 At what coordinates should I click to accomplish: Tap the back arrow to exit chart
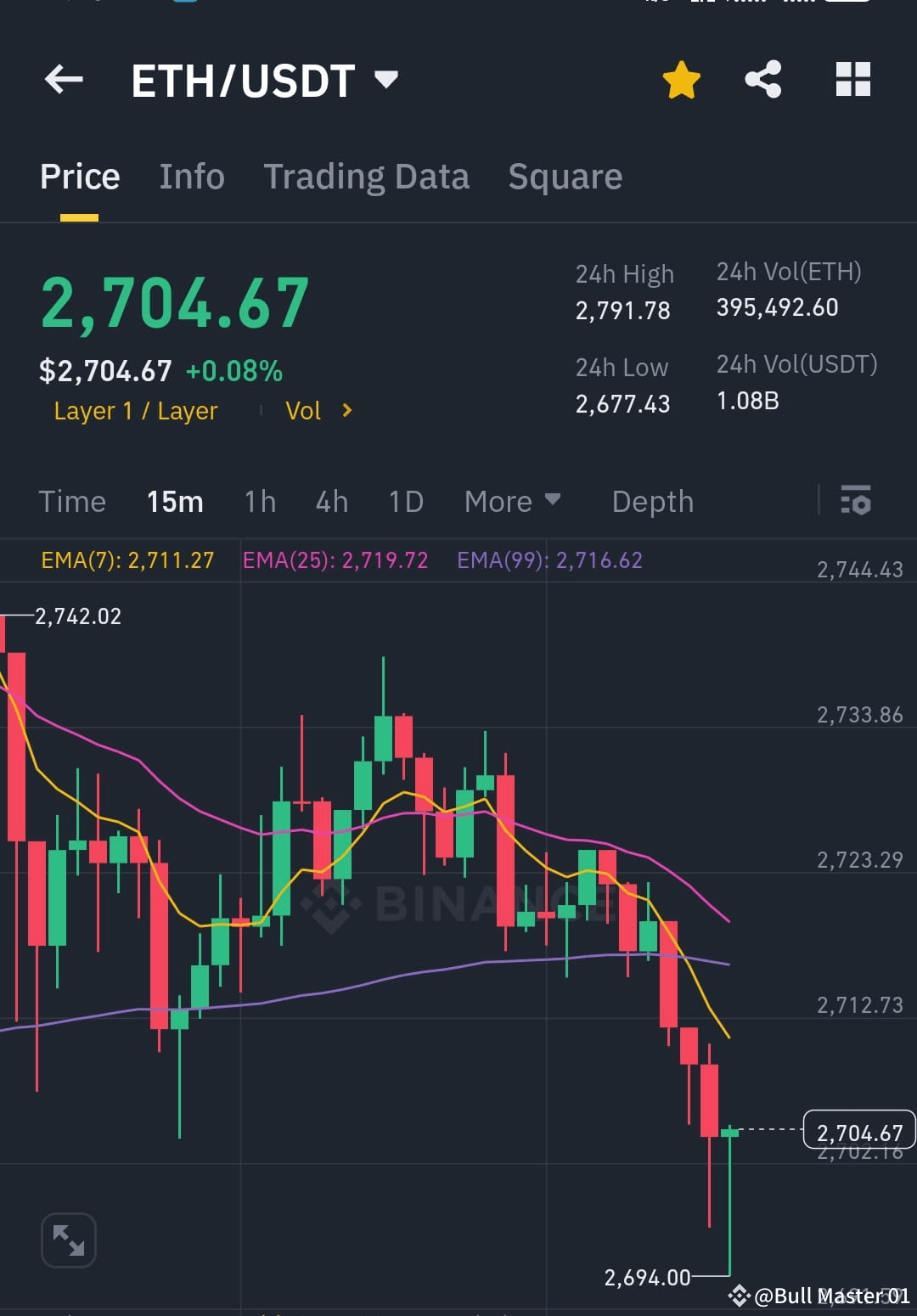(x=64, y=79)
